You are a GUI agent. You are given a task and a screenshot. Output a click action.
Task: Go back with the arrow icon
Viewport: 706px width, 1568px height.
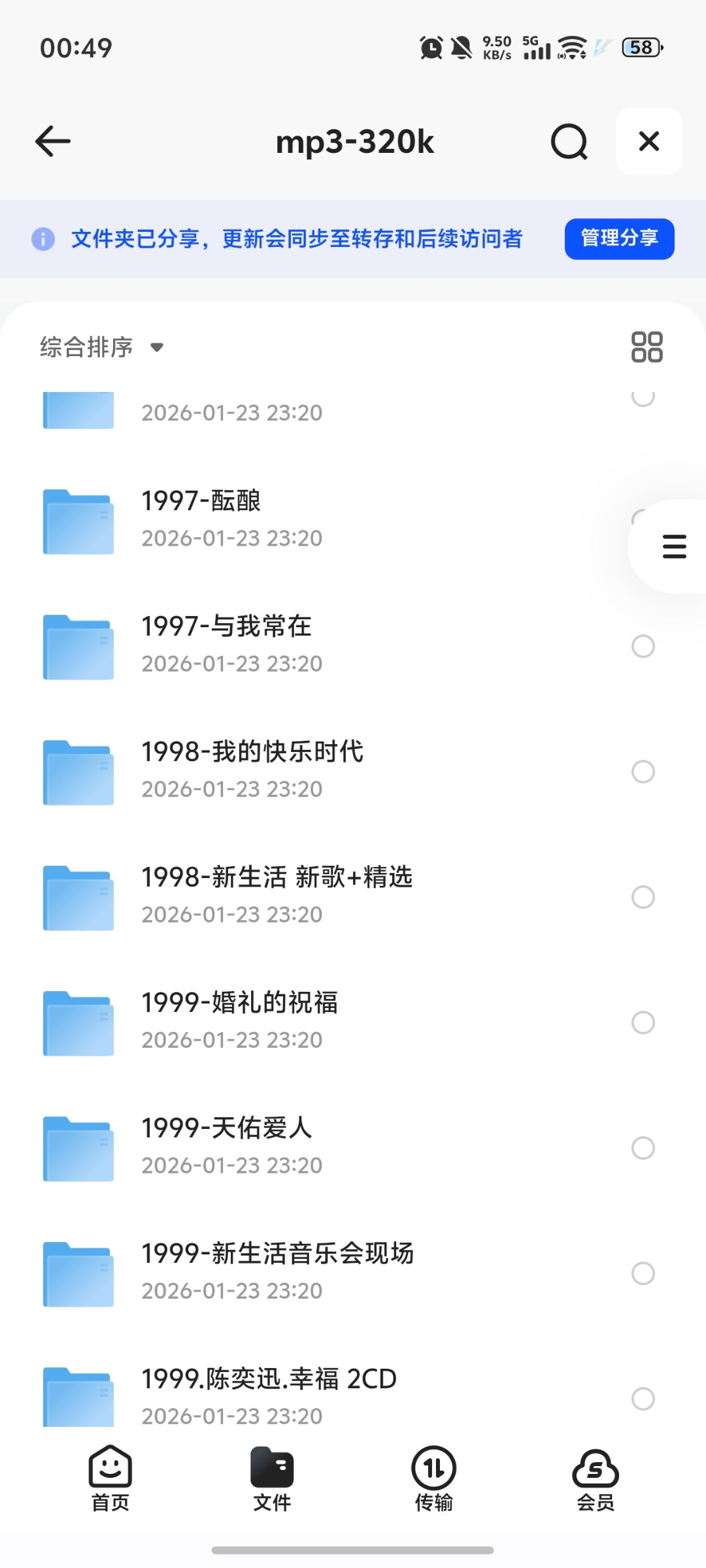tap(53, 141)
